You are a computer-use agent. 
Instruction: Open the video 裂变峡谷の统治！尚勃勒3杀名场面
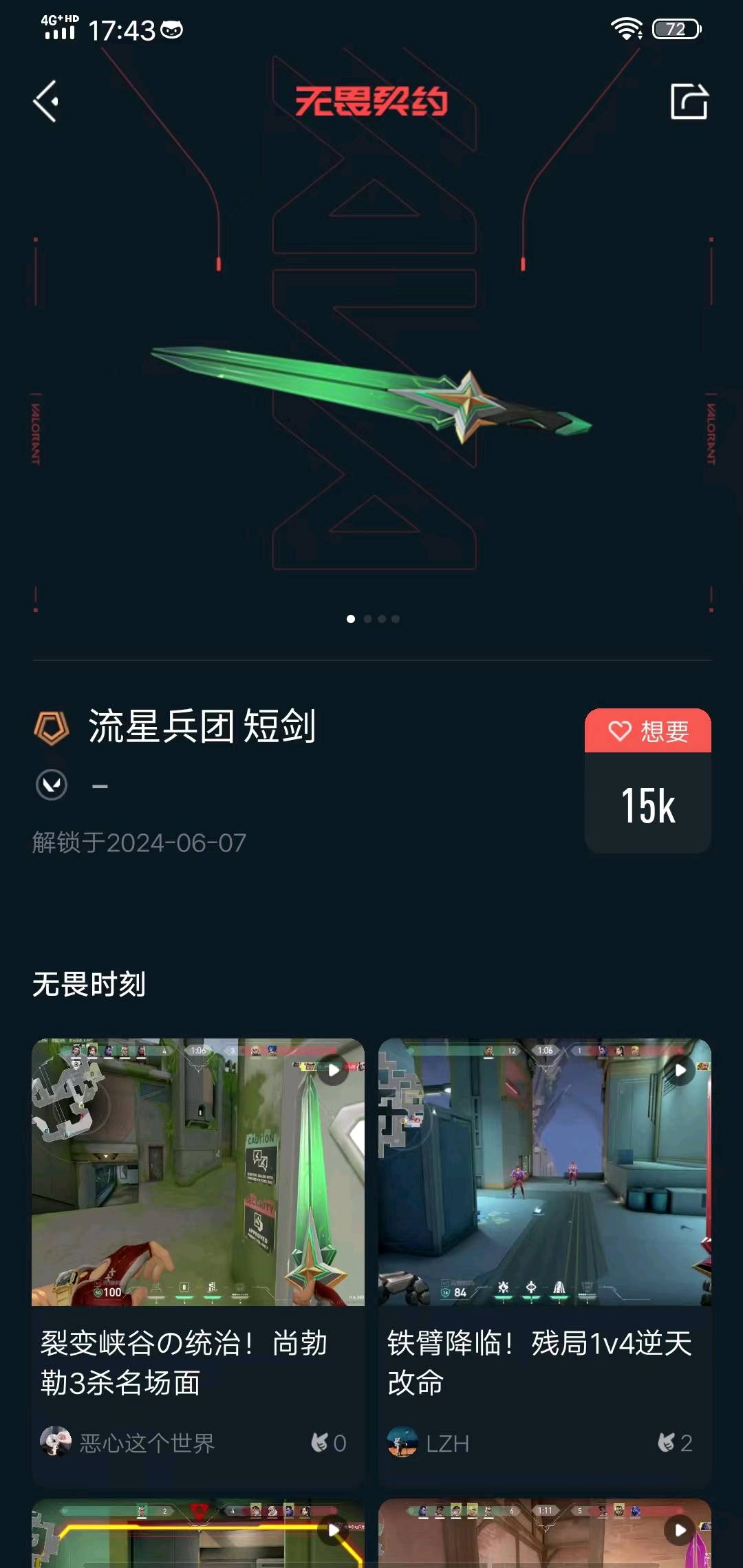(198, 1172)
